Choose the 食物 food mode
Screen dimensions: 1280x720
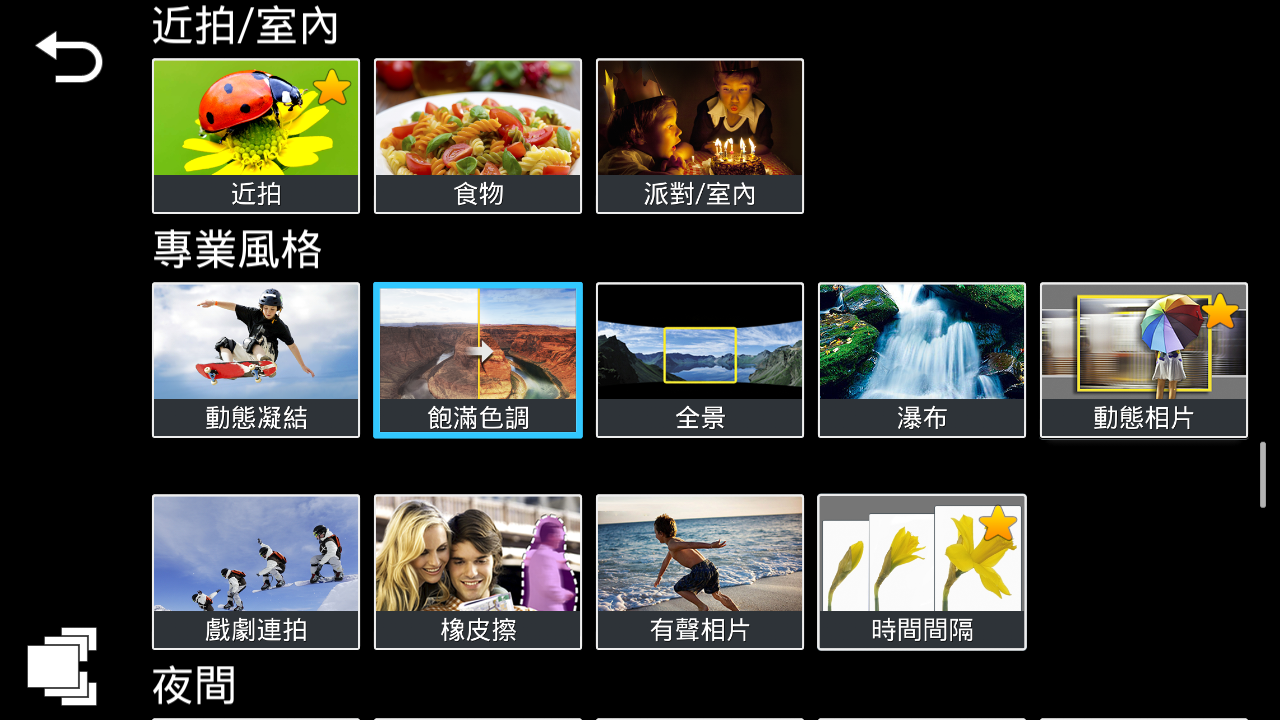(478, 136)
